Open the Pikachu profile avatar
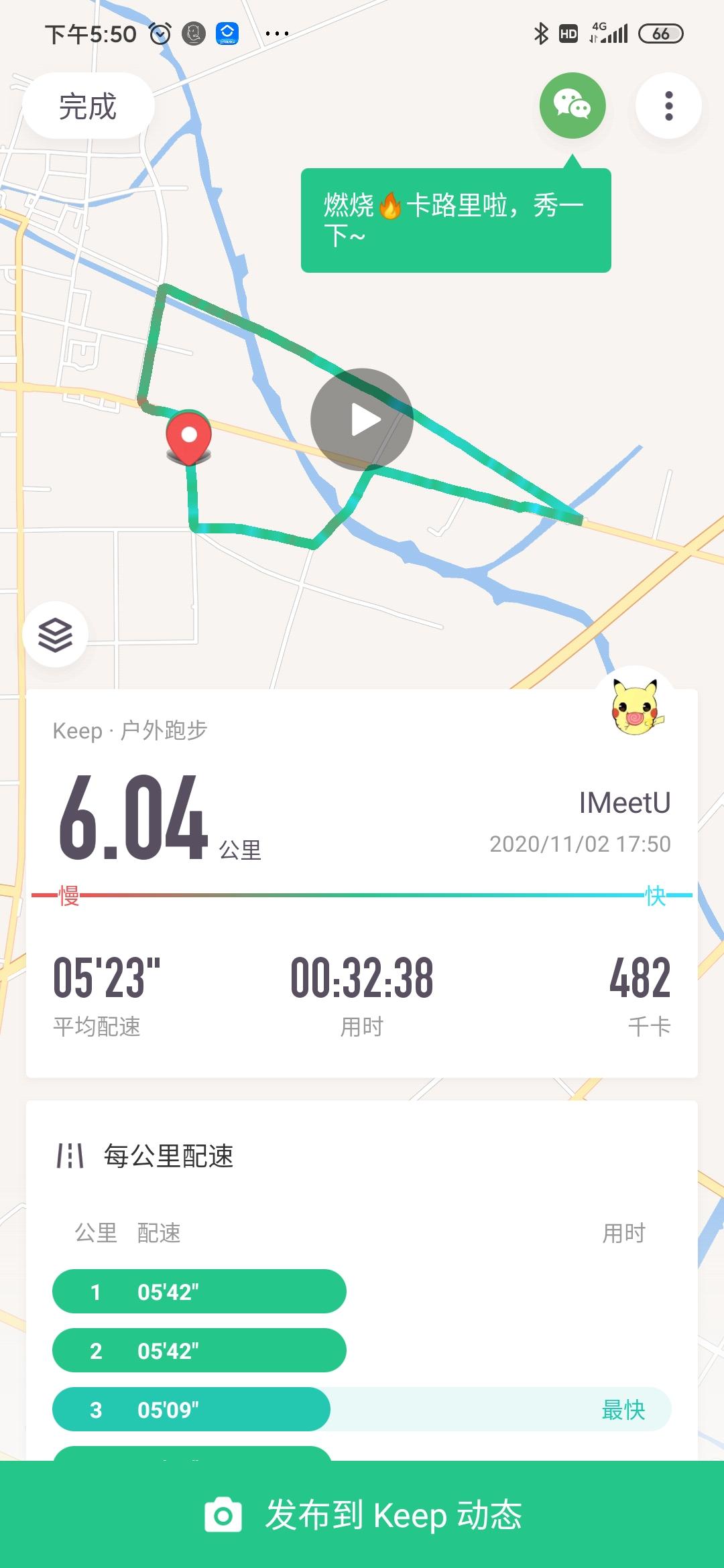Image resolution: width=724 pixels, height=1568 pixels. (635, 706)
